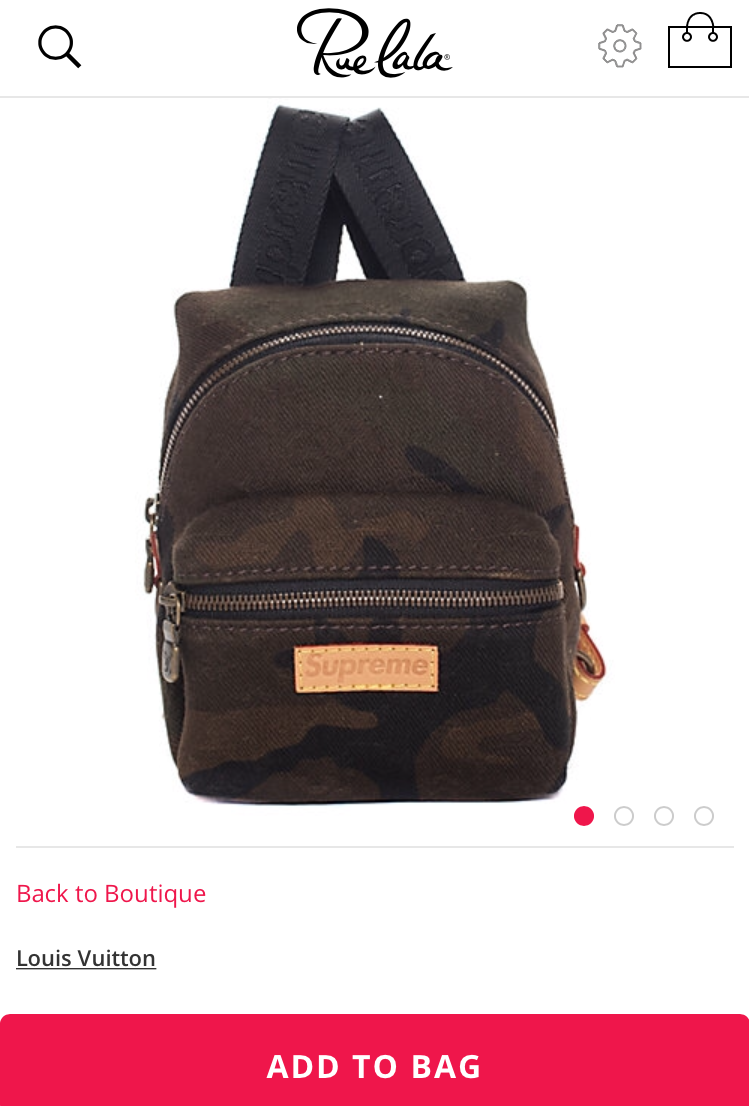Open the Louis Vuitton brand link
This screenshot has height=1106, width=749.
pyautogui.click(x=86, y=958)
